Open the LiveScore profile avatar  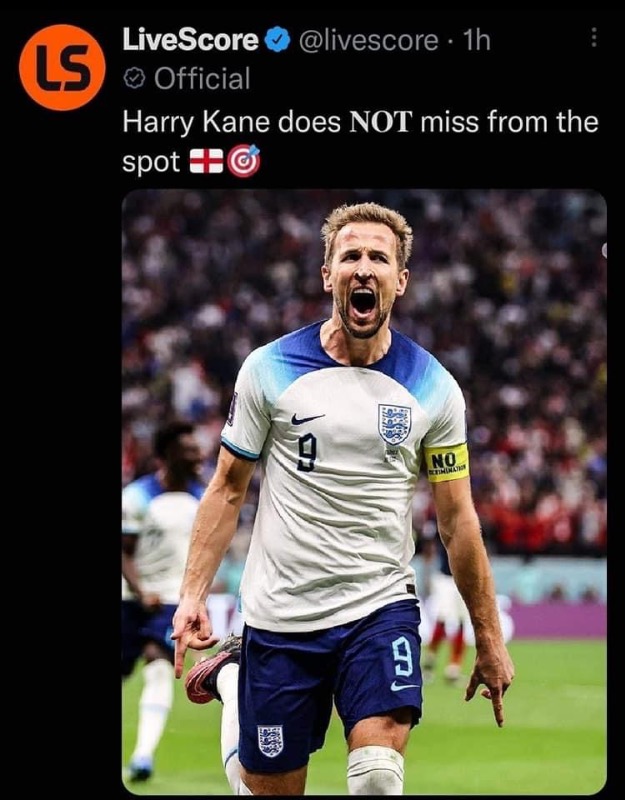point(61,67)
